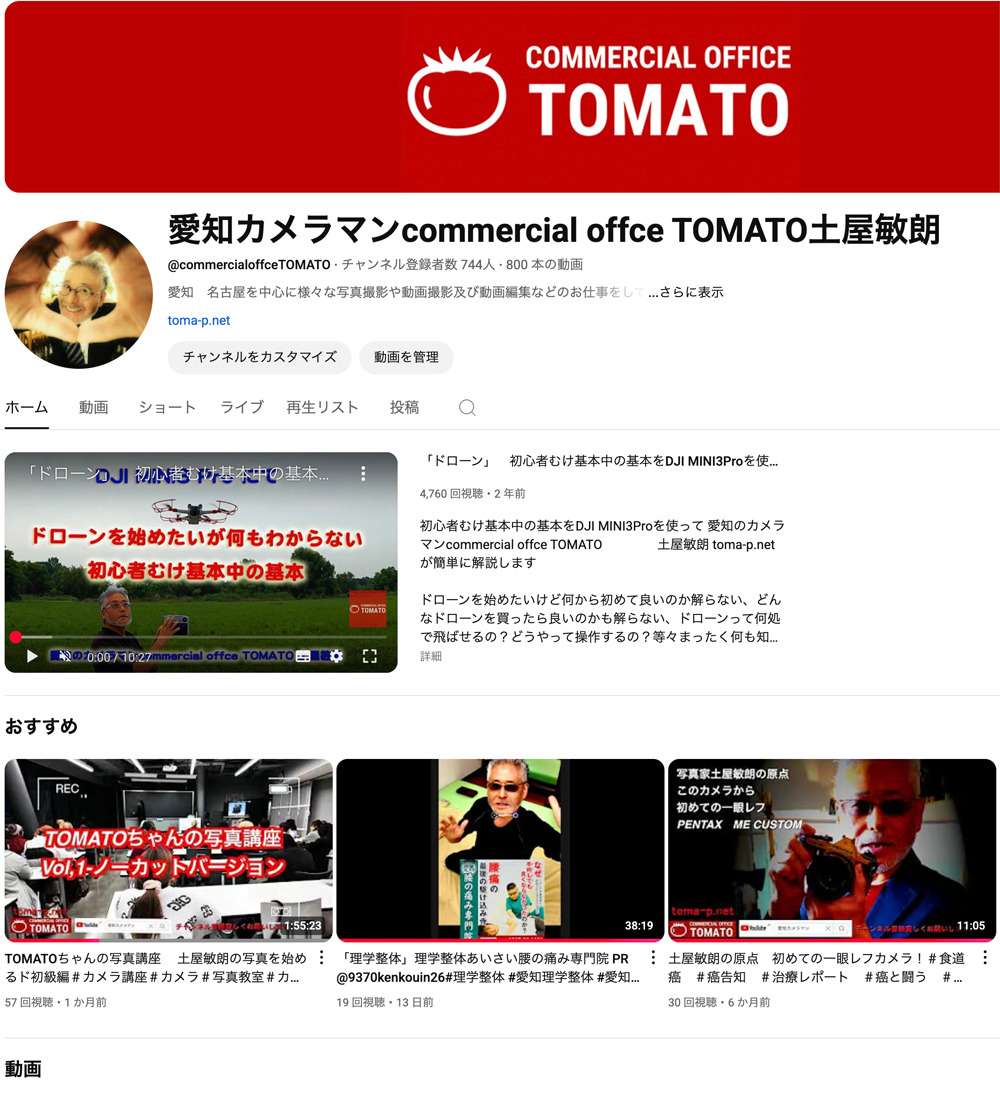
Task: Open the 再生リスト tab
Action: (322, 408)
